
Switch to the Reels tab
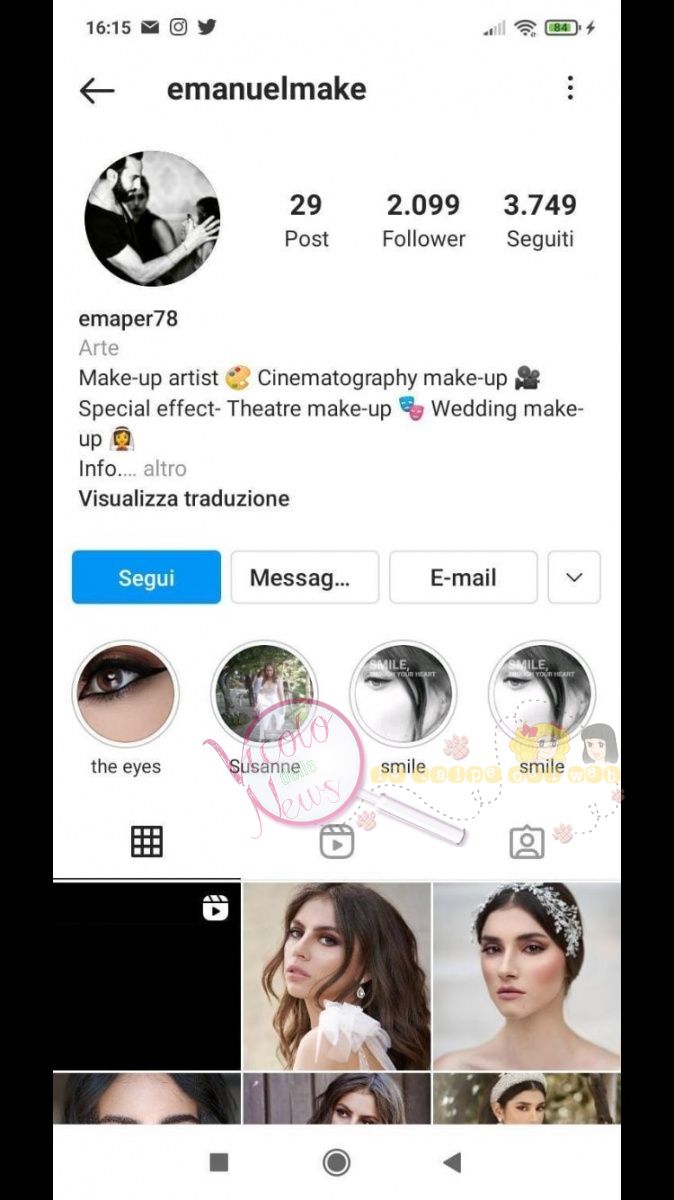[337, 842]
